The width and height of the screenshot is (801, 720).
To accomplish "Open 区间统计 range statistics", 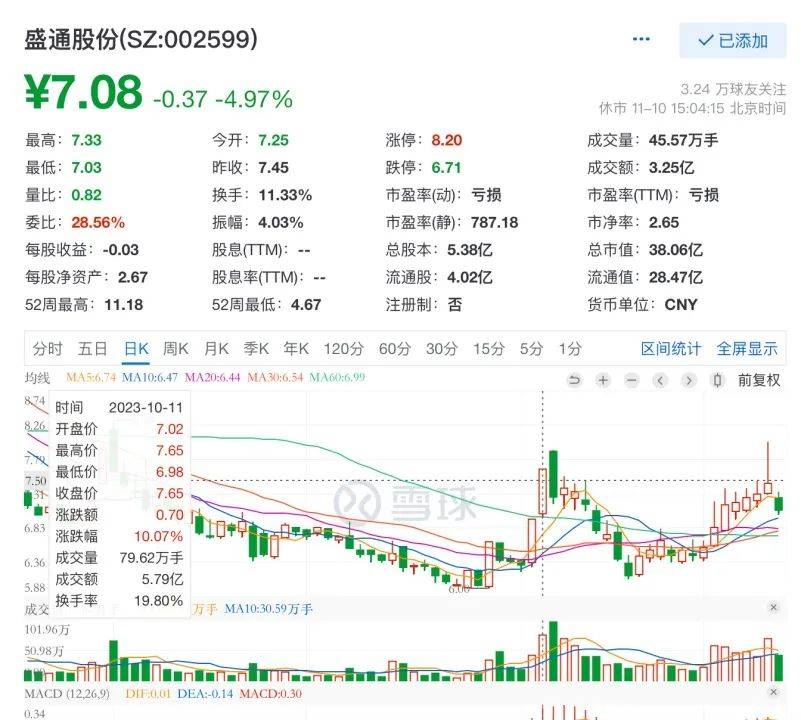I will (671, 349).
